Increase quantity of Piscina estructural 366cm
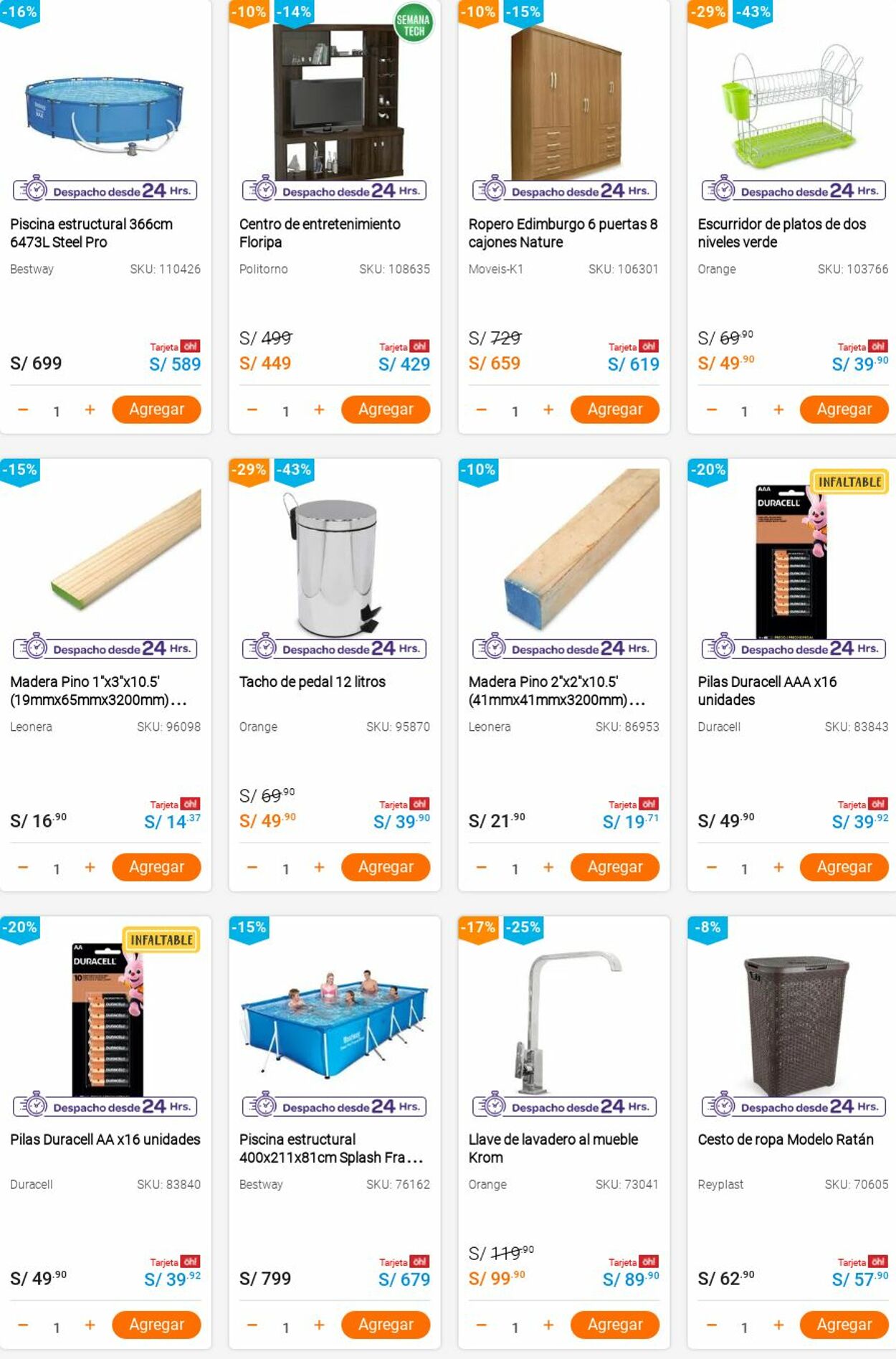 [x=90, y=409]
